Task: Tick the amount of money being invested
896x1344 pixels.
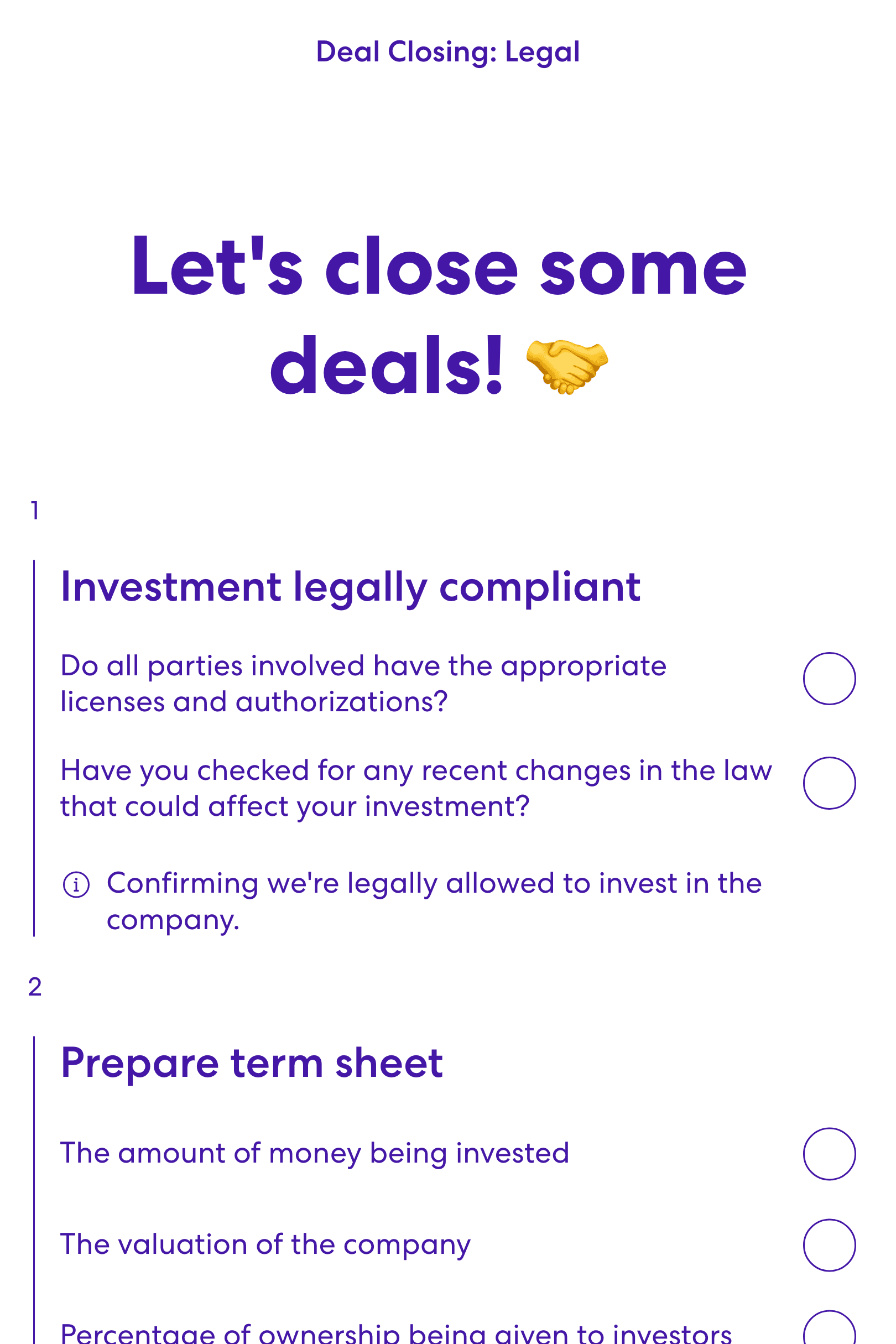Action: [x=829, y=1154]
